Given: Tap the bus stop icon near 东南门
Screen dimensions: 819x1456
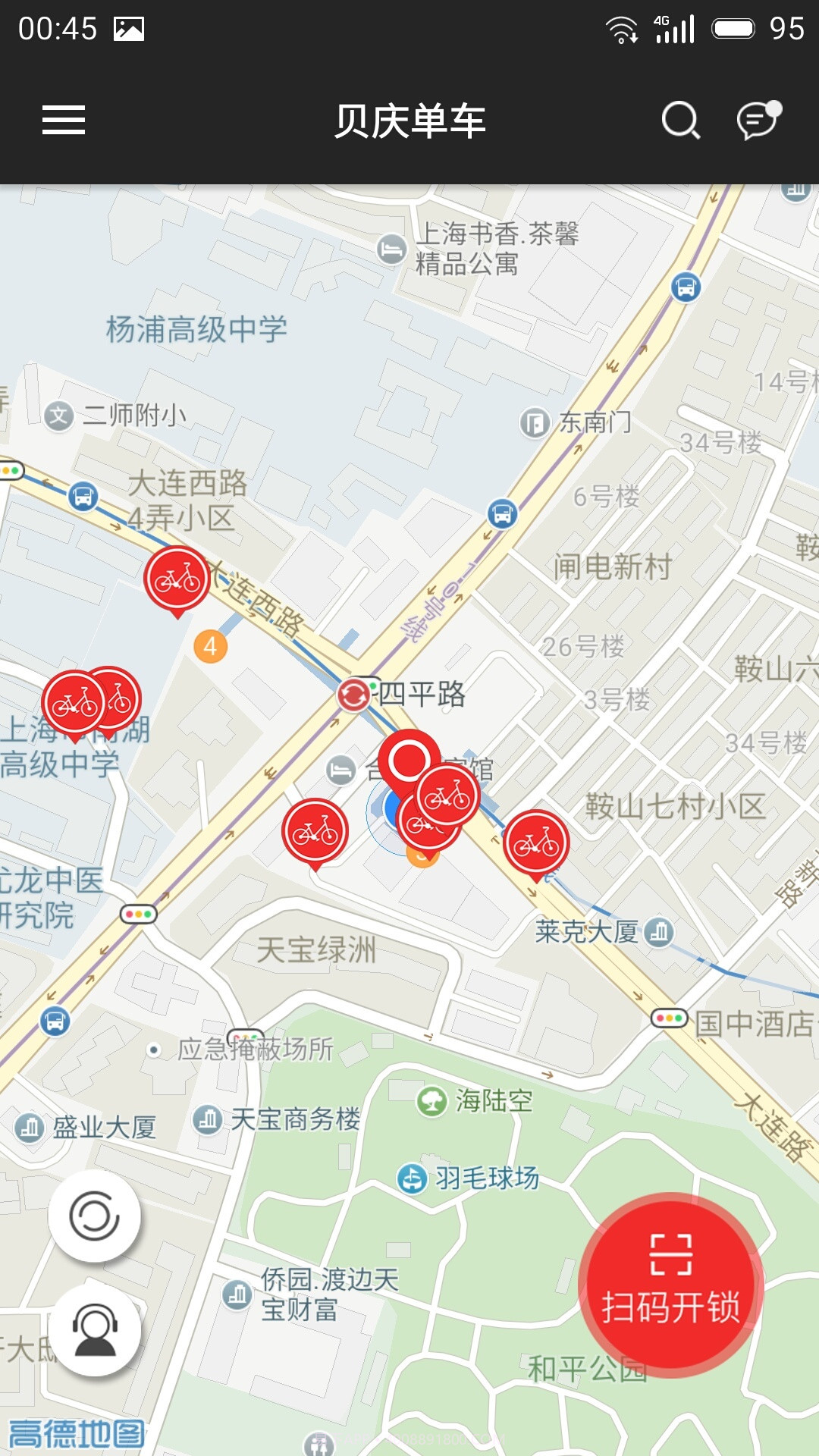Looking at the screenshot, I should point(501,513).
